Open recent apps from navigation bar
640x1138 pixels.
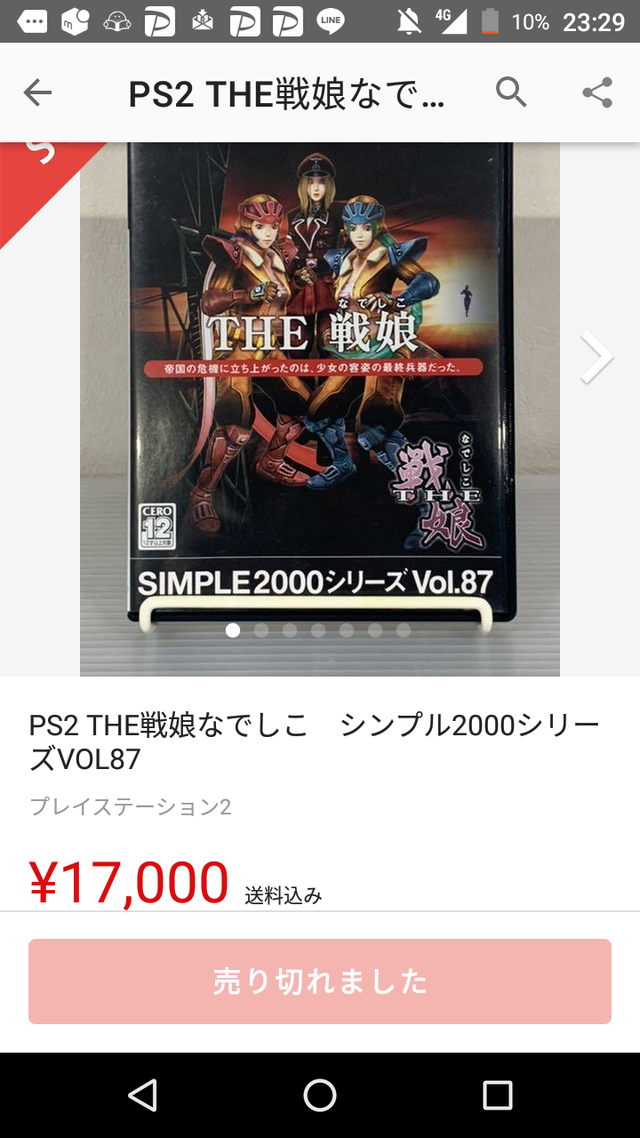coord(497,1095)
